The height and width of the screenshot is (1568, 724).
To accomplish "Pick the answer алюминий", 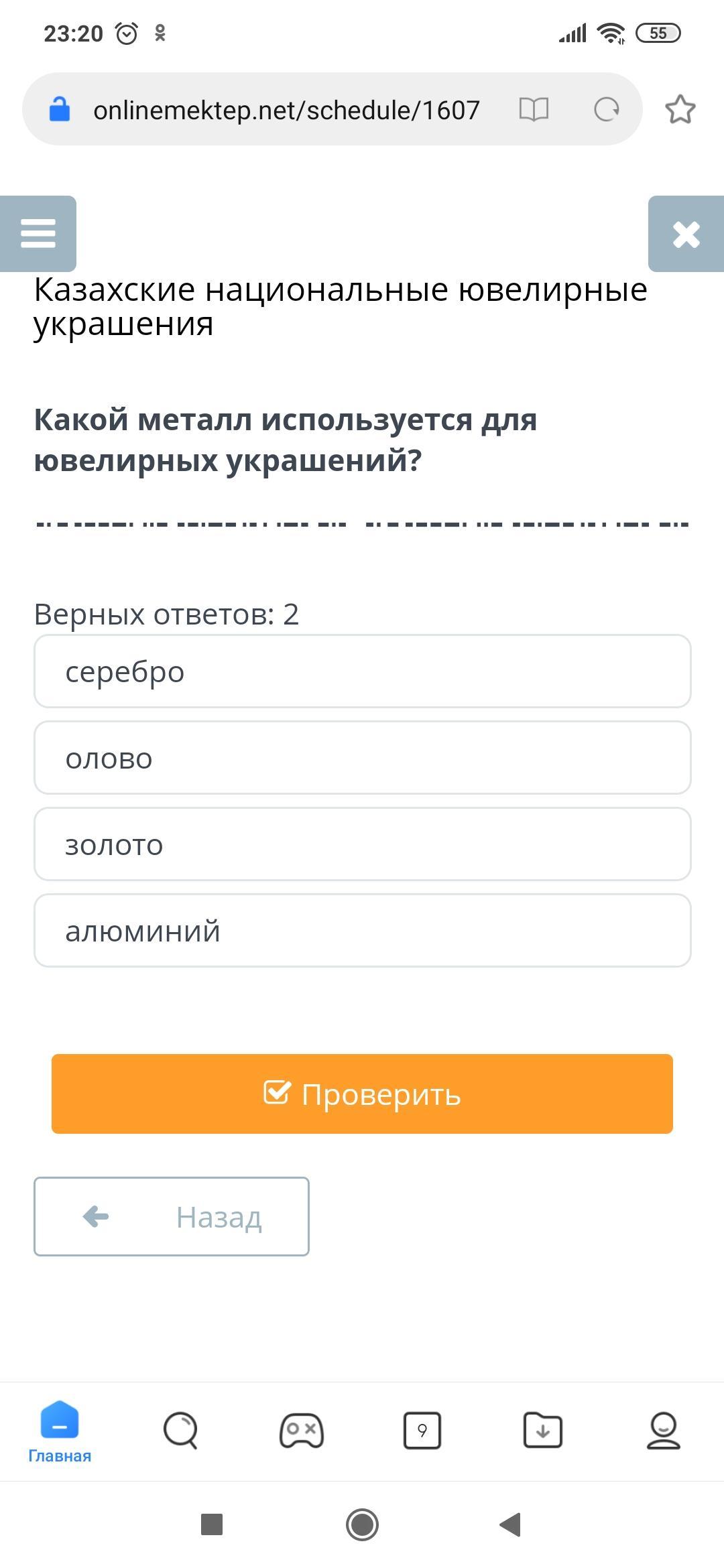I will 362,930.
